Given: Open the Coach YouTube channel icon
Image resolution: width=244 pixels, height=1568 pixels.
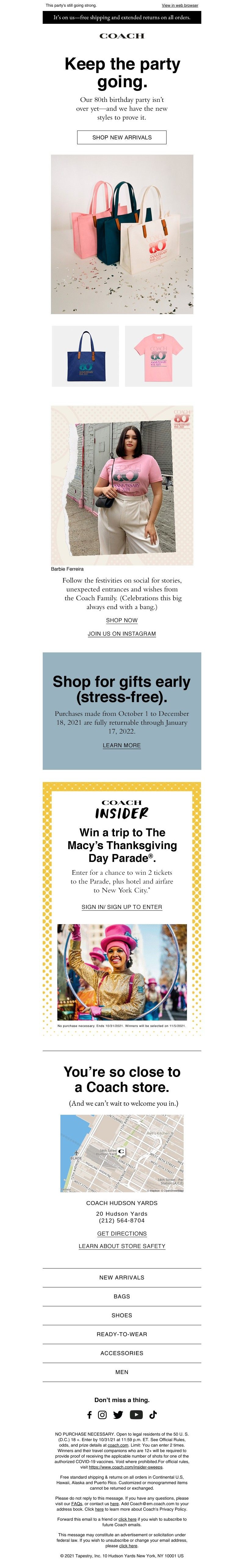Looking at the screenshot, I should tap(136, 1415).
